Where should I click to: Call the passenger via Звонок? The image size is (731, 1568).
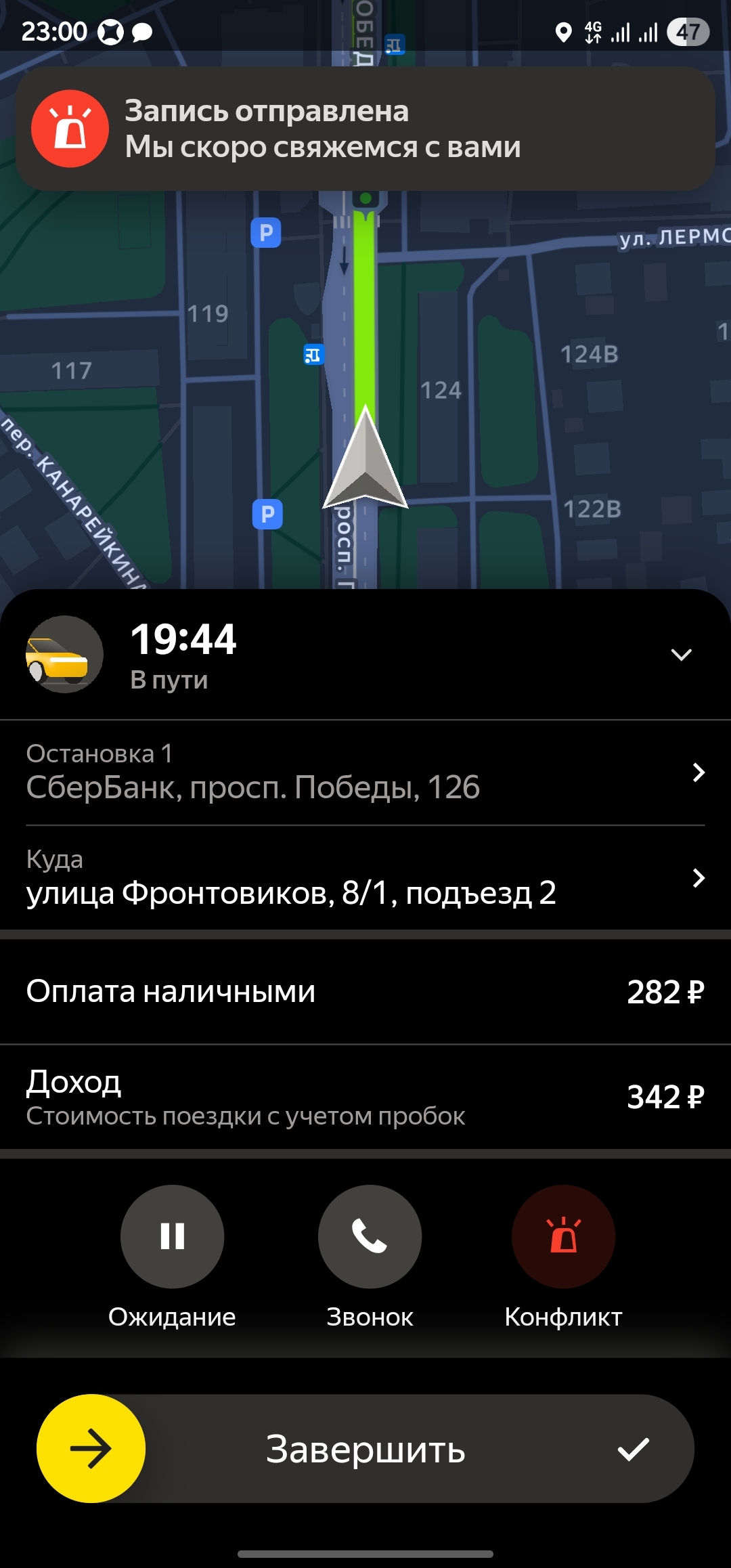tap(370, 1236)
